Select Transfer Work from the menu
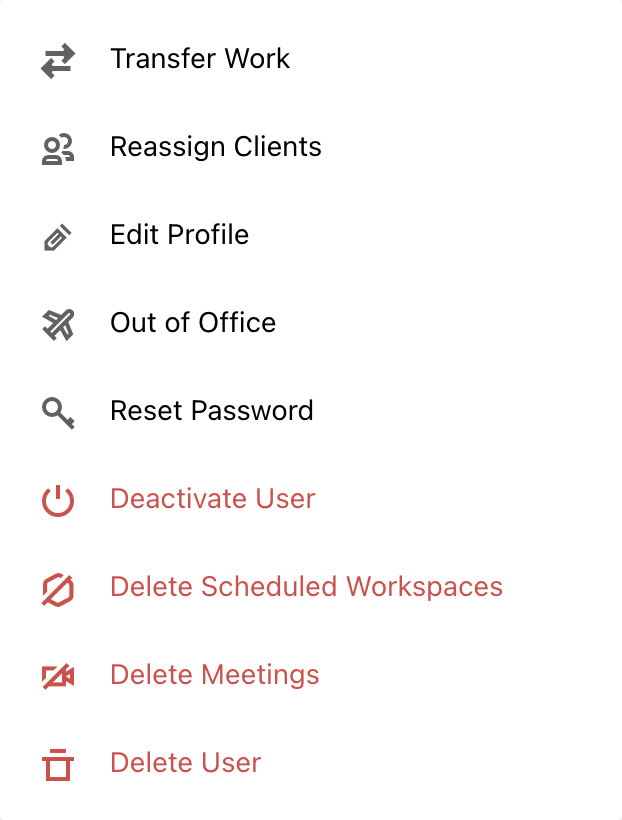Image resolution: width=622 pixels, height=820 pixels. coord(200,59)
